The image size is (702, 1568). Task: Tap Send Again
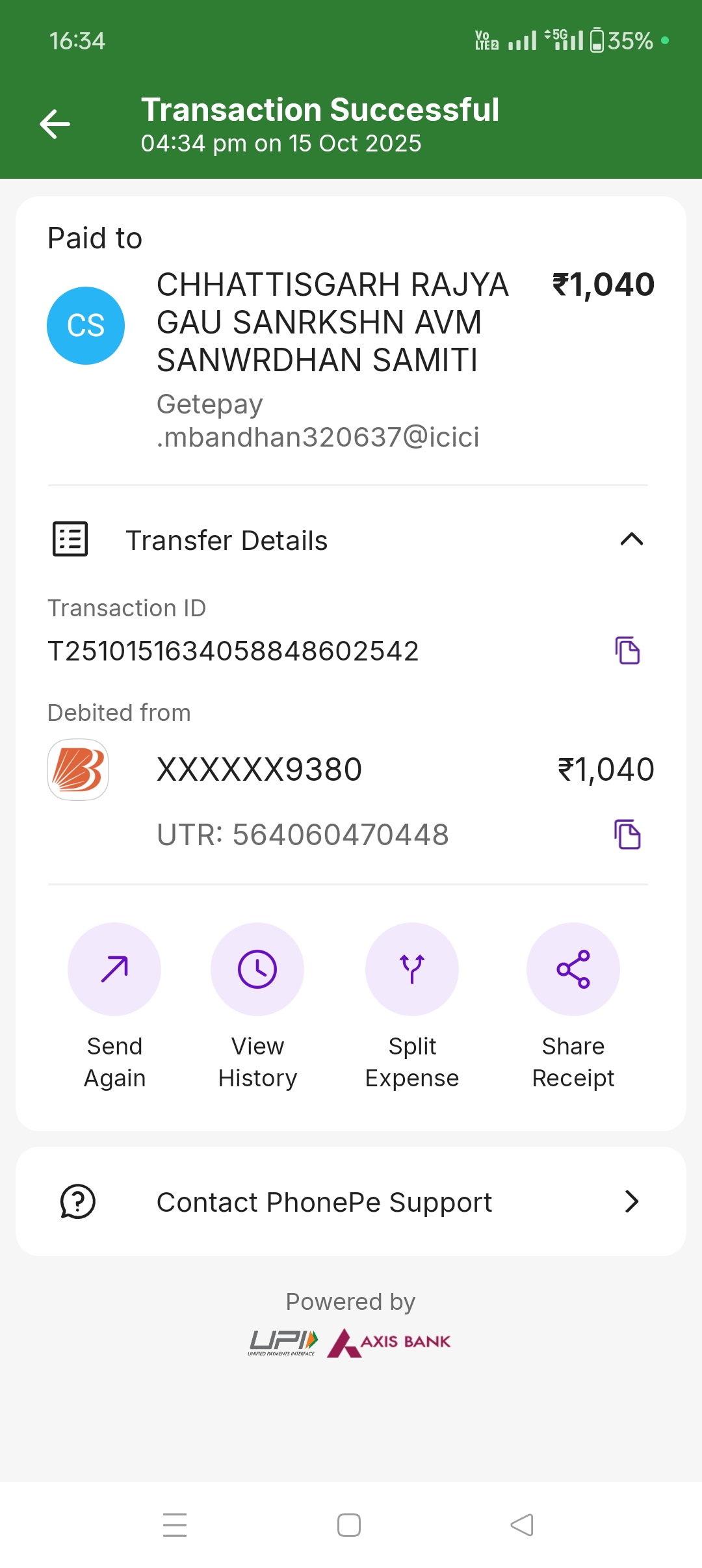pyautogui.click(x=114, y=969)
